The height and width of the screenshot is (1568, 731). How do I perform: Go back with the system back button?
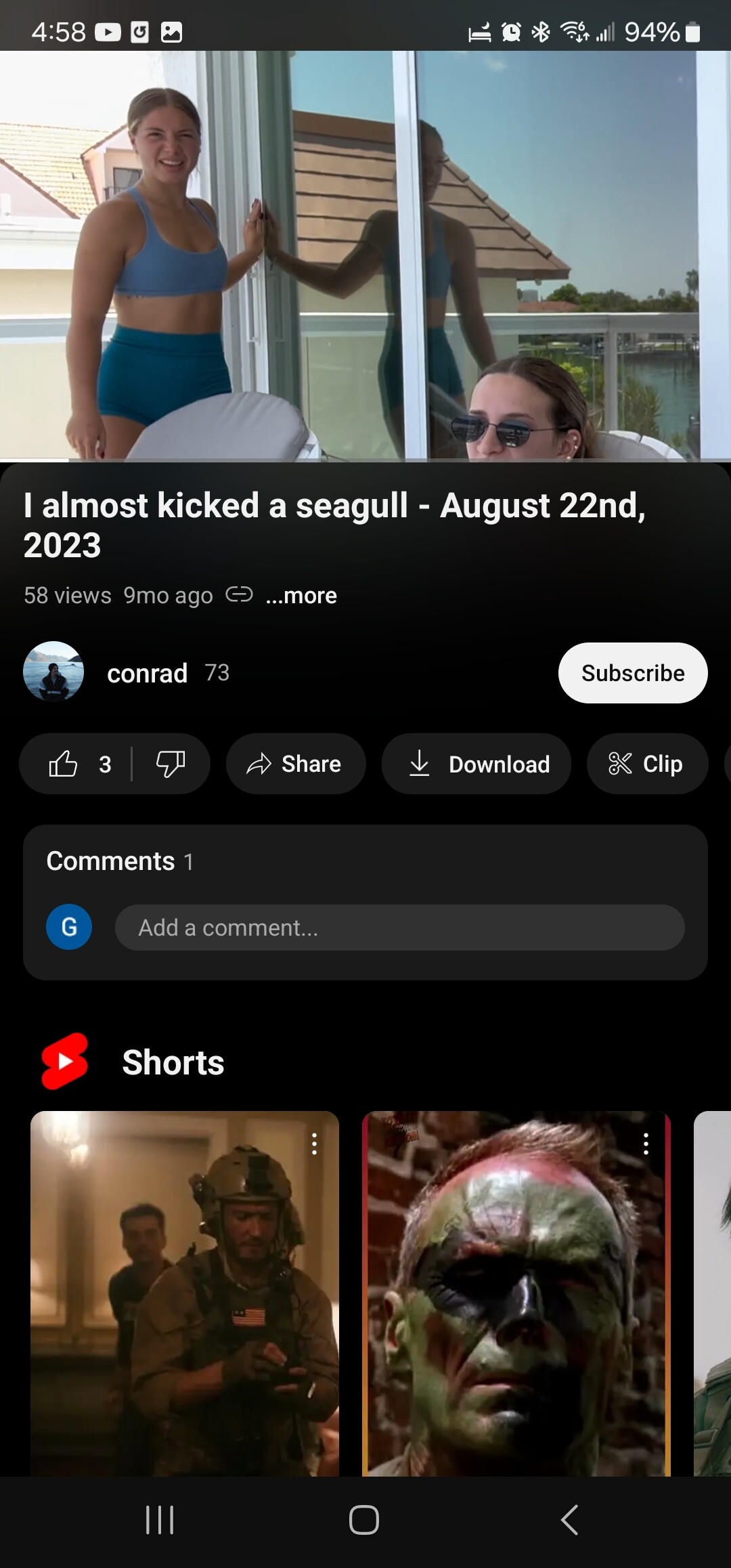(570, 1520)
